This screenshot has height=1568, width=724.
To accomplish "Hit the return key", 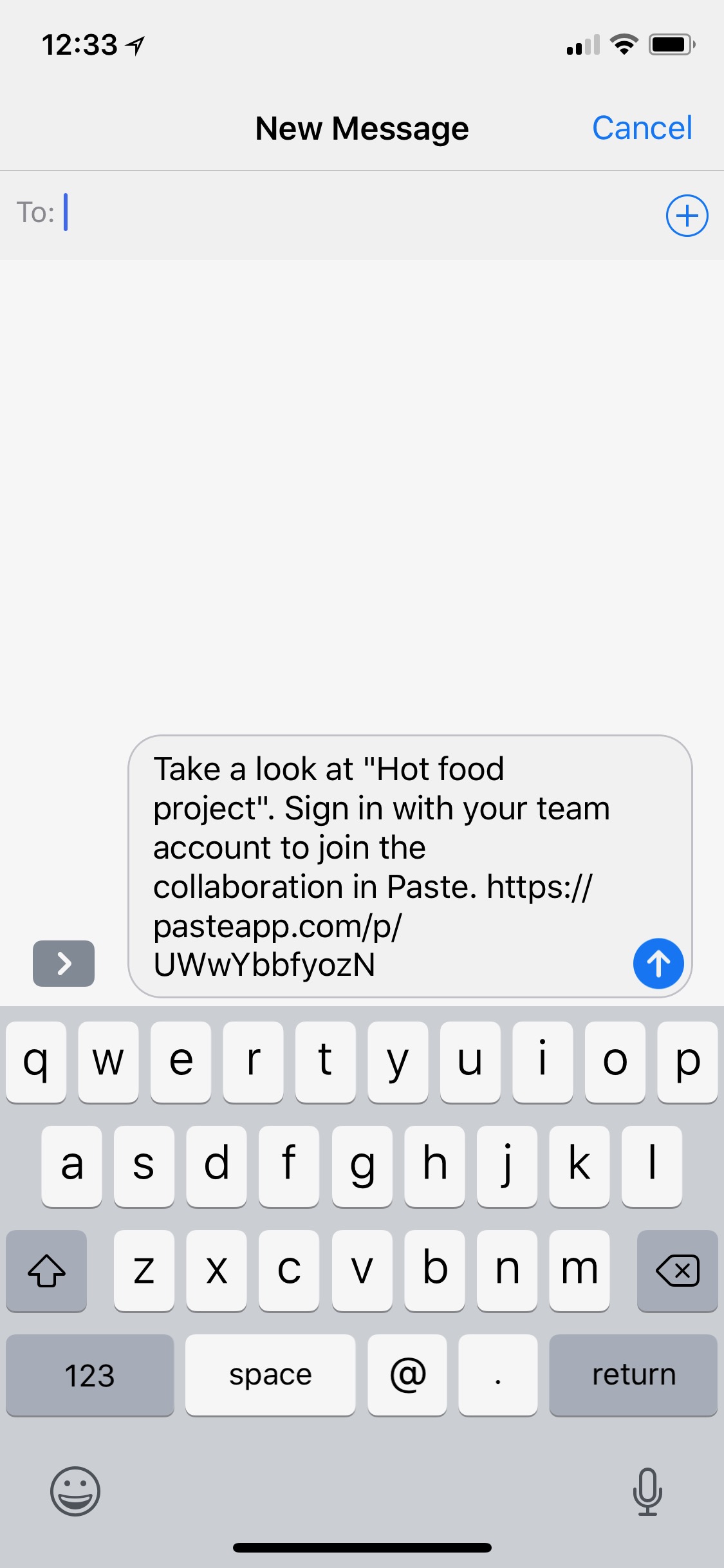I will click(633, 1375).
